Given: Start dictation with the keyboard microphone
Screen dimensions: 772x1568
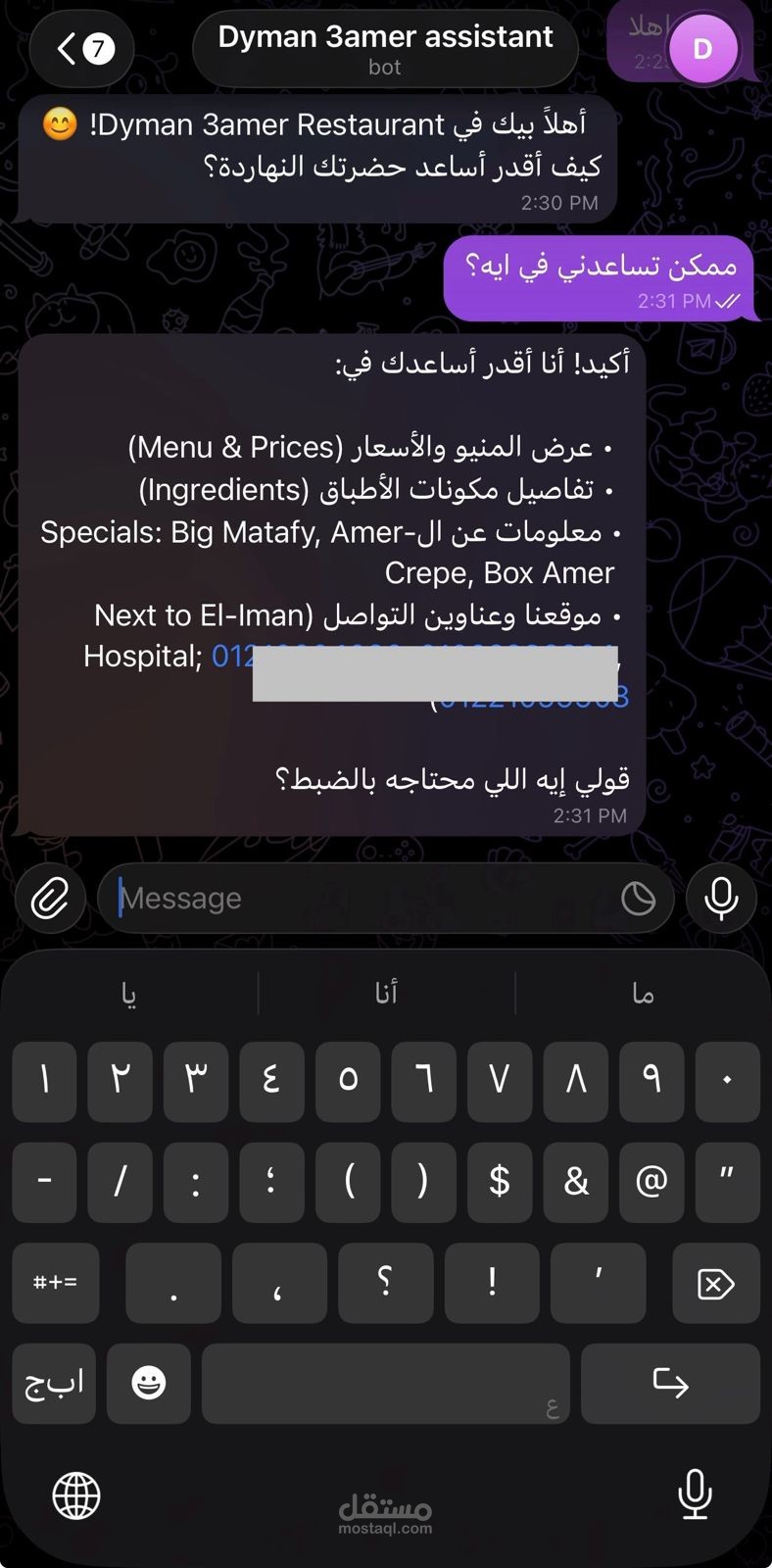Looking at the screenshot, I should coord(695,1495).
